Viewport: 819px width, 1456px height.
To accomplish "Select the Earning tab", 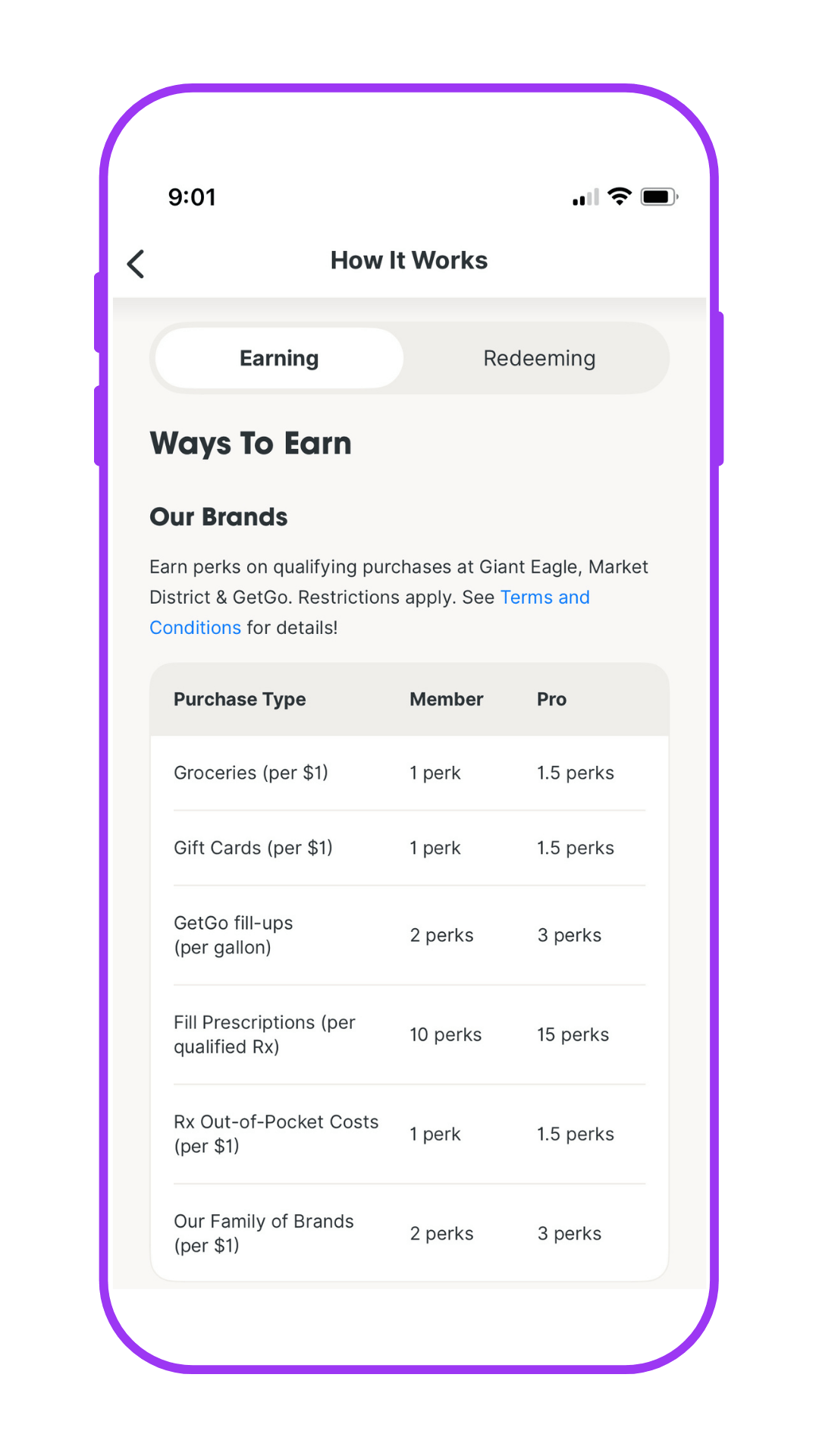I will pos(279,359).
